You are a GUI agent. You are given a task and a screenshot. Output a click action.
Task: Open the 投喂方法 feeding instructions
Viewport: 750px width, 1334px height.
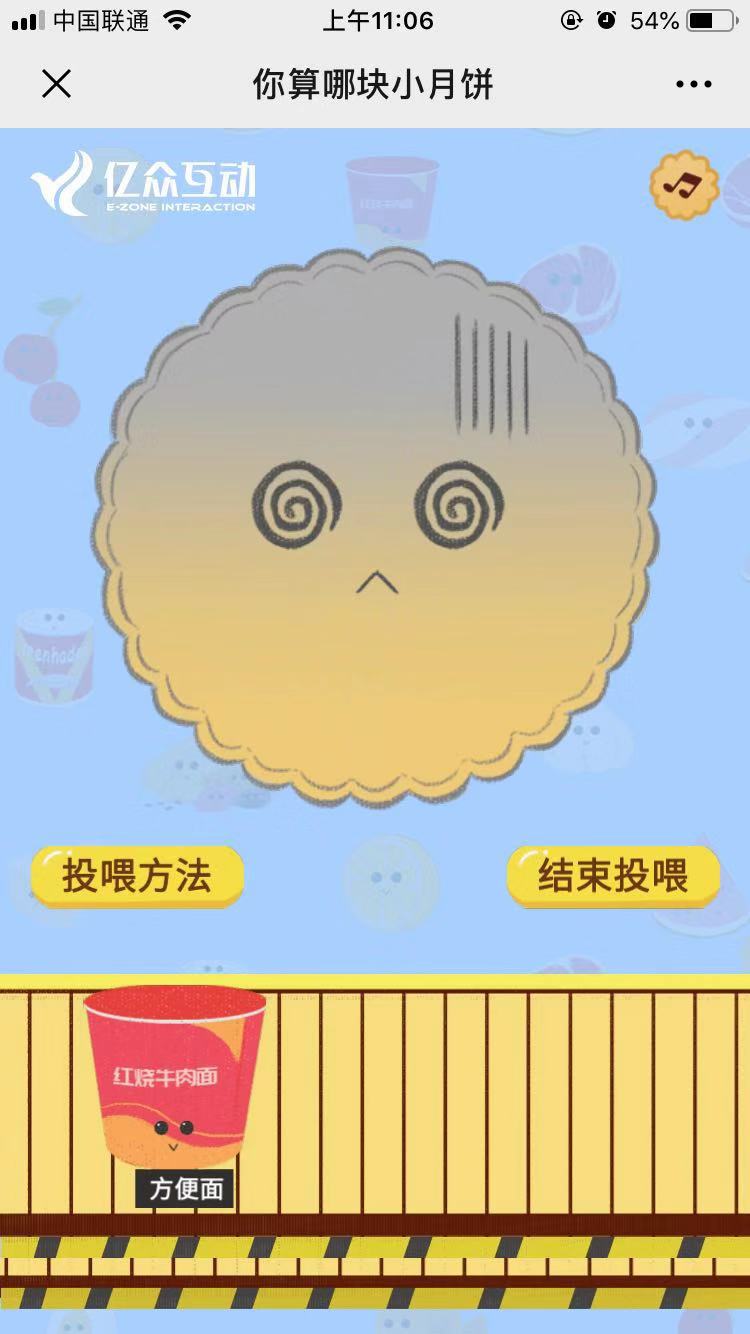pos(137,876)
